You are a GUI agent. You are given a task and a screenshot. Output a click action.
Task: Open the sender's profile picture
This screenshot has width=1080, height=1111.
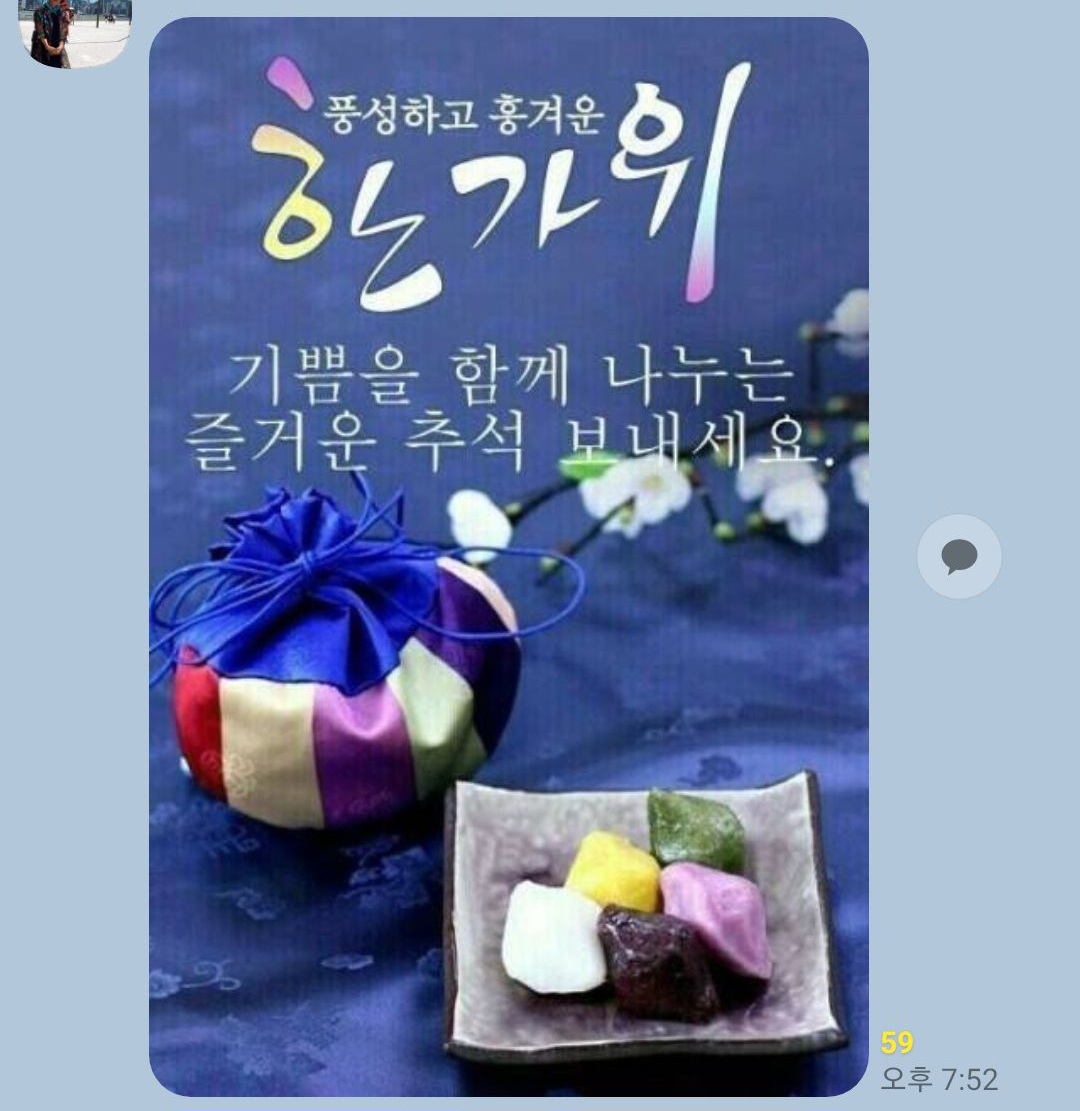pyautogui.click(x=75, y=32)
